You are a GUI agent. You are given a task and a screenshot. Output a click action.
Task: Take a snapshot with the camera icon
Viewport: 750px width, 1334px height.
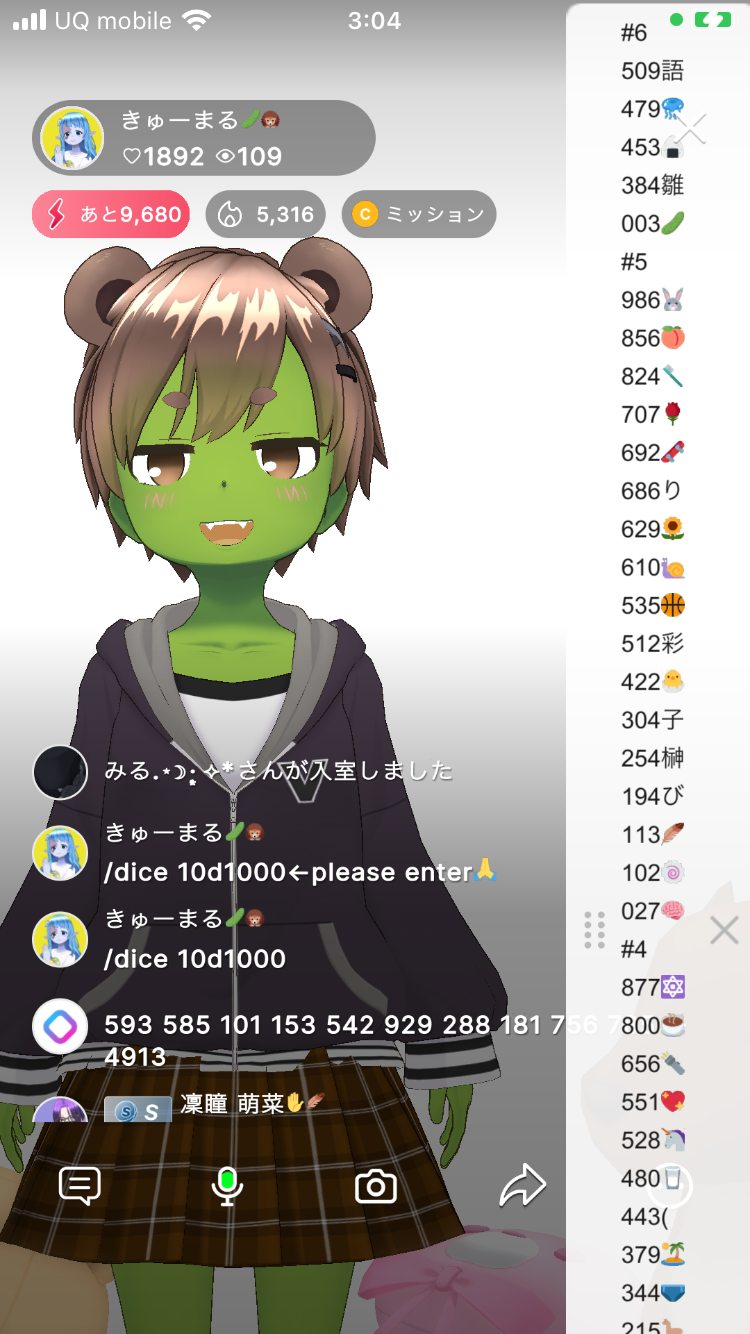point(376,1187)
